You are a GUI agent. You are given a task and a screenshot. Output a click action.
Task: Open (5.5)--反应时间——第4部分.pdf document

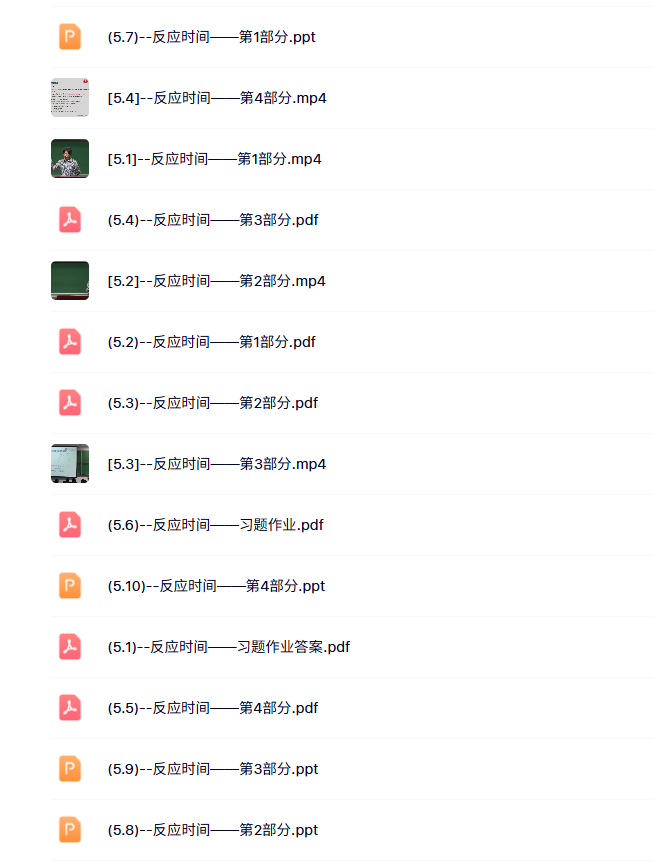(x=212, y=708)
